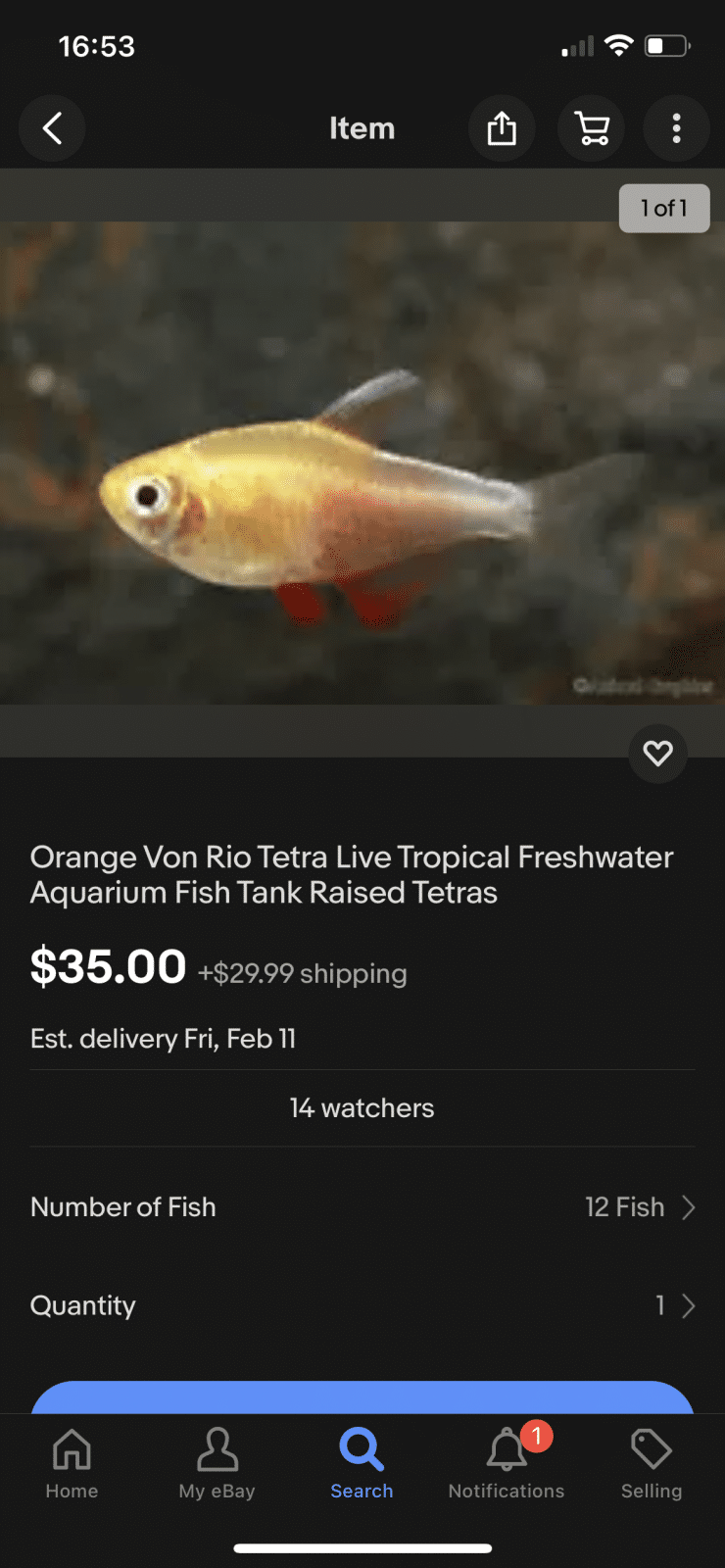Go back from the item page
Viewport: 725px width, 1568px height.
[x=52, y=128]
